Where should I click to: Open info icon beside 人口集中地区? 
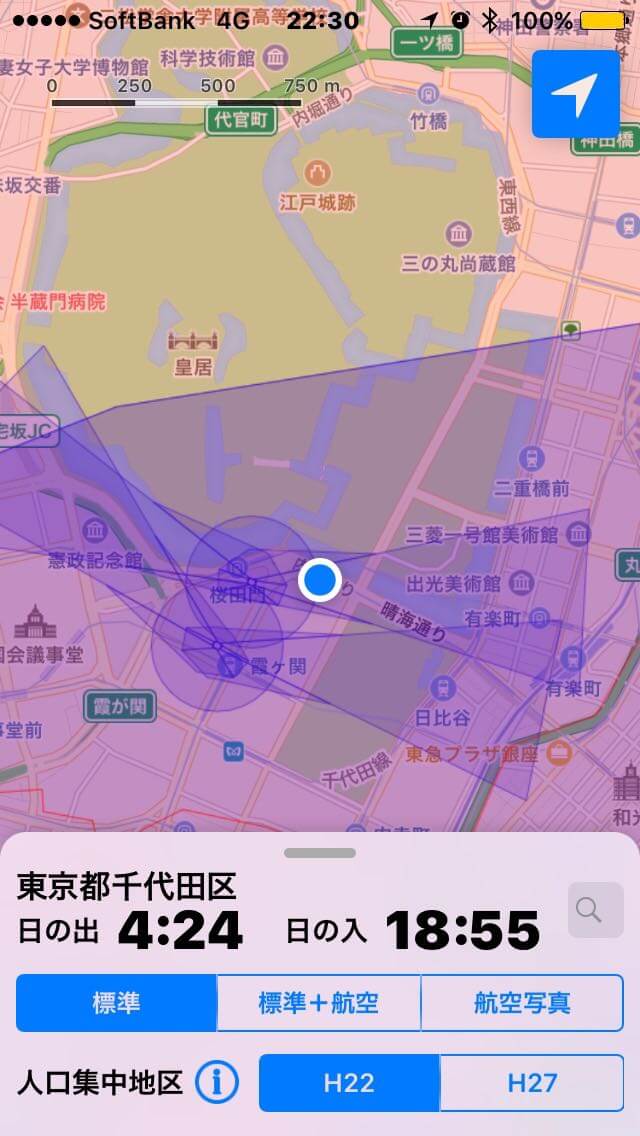[x=216, y=1082]
